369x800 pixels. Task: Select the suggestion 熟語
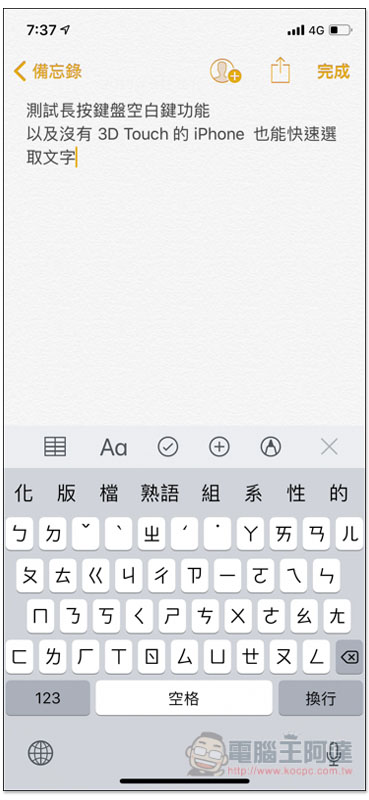160,493
